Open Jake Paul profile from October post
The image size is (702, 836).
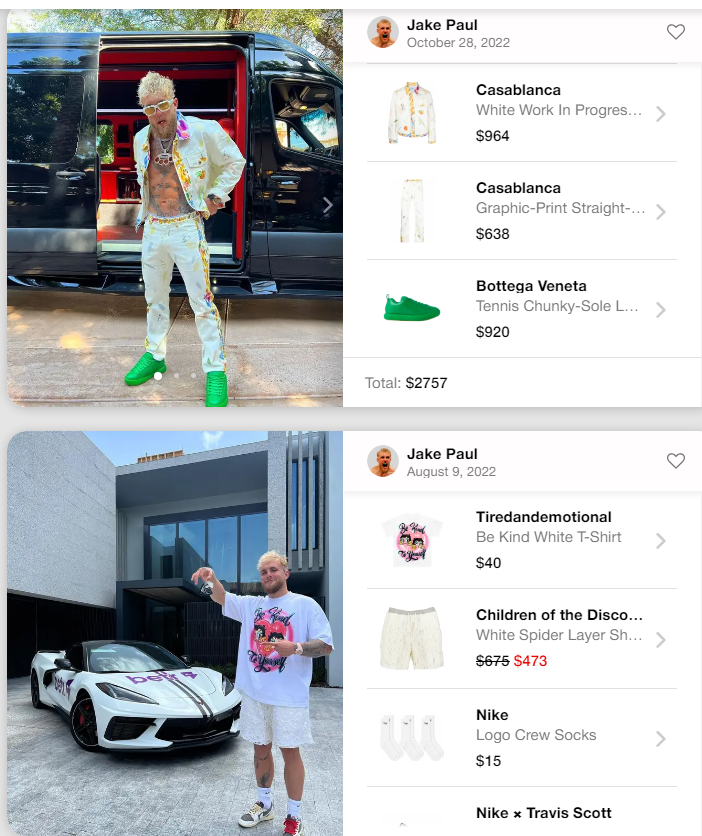tap(441, 25)
